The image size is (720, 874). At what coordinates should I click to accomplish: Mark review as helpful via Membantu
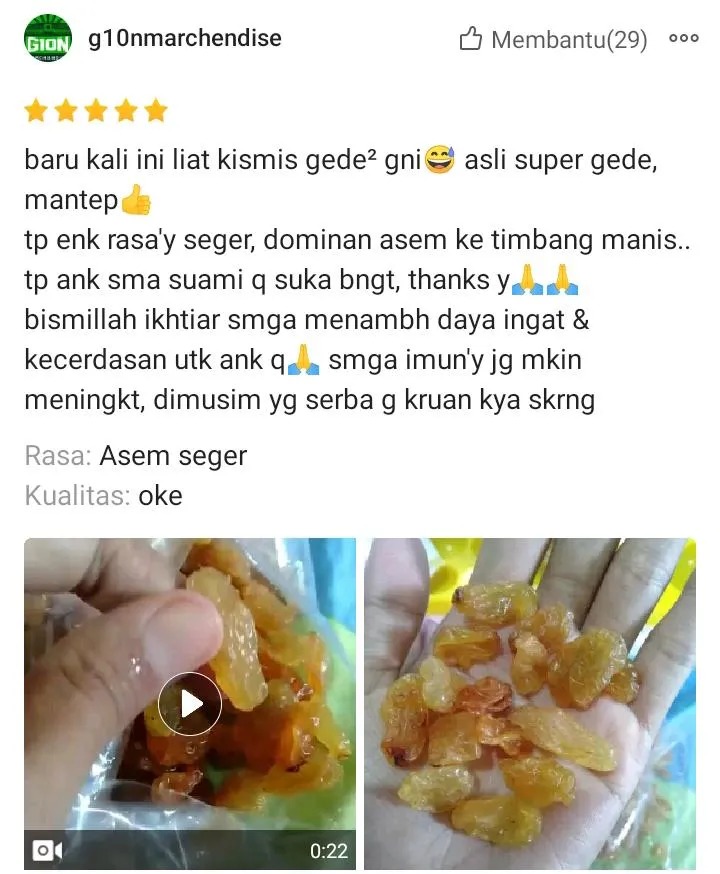pos(553,40)
